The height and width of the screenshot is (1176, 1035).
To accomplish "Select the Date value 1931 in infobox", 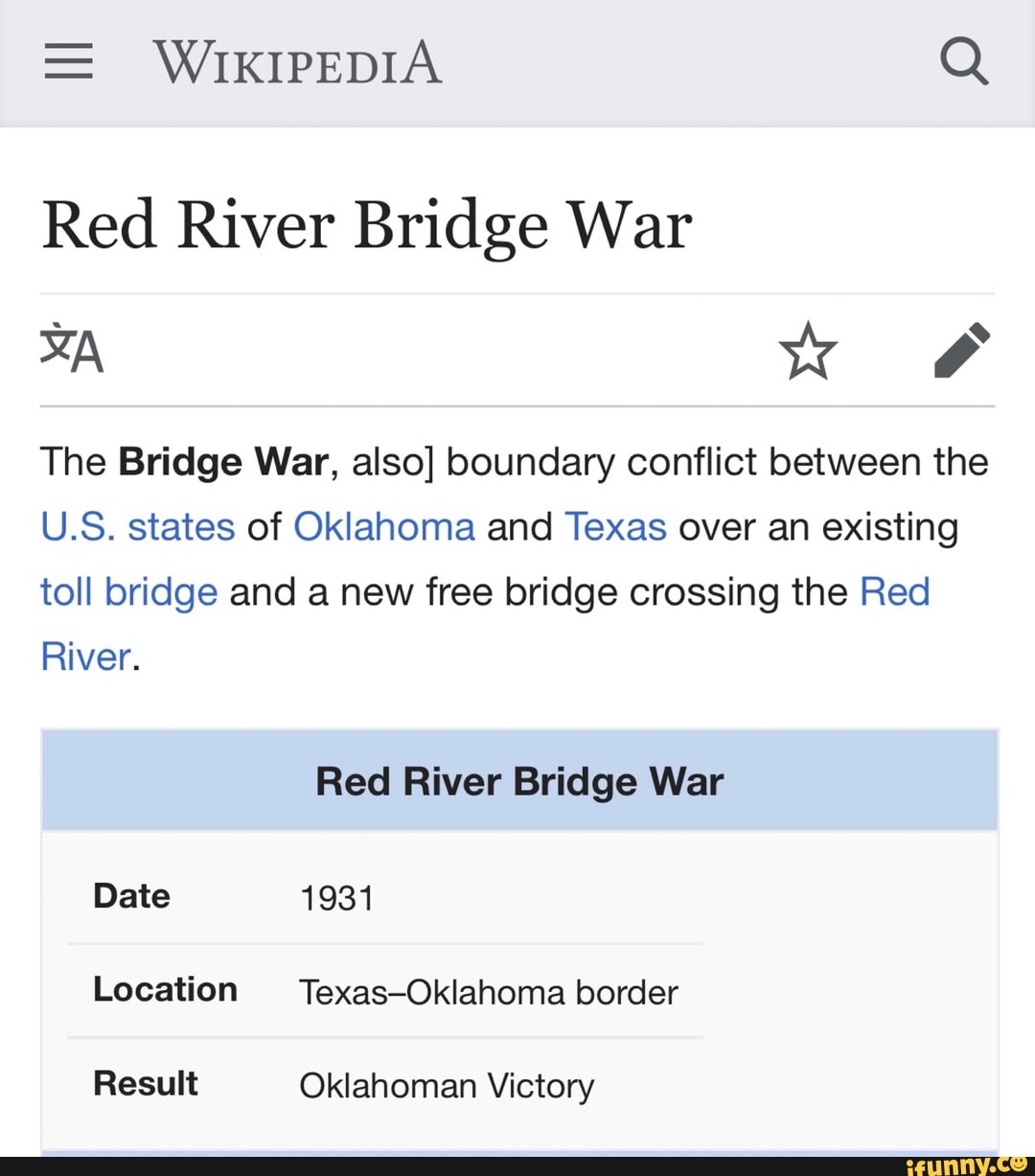I will [x=336, y=897].
